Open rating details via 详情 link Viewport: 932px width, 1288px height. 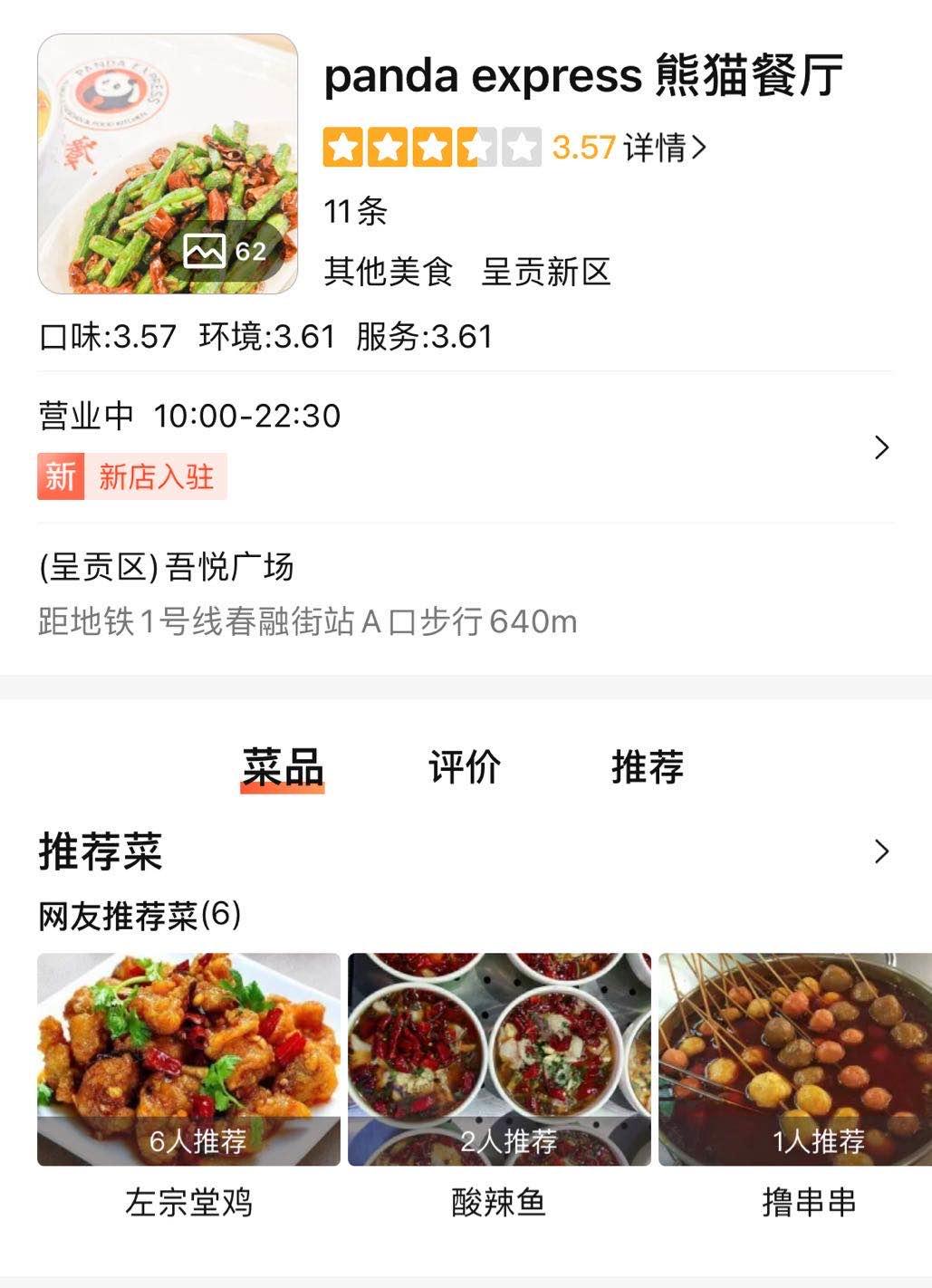(x=664, y=148)
